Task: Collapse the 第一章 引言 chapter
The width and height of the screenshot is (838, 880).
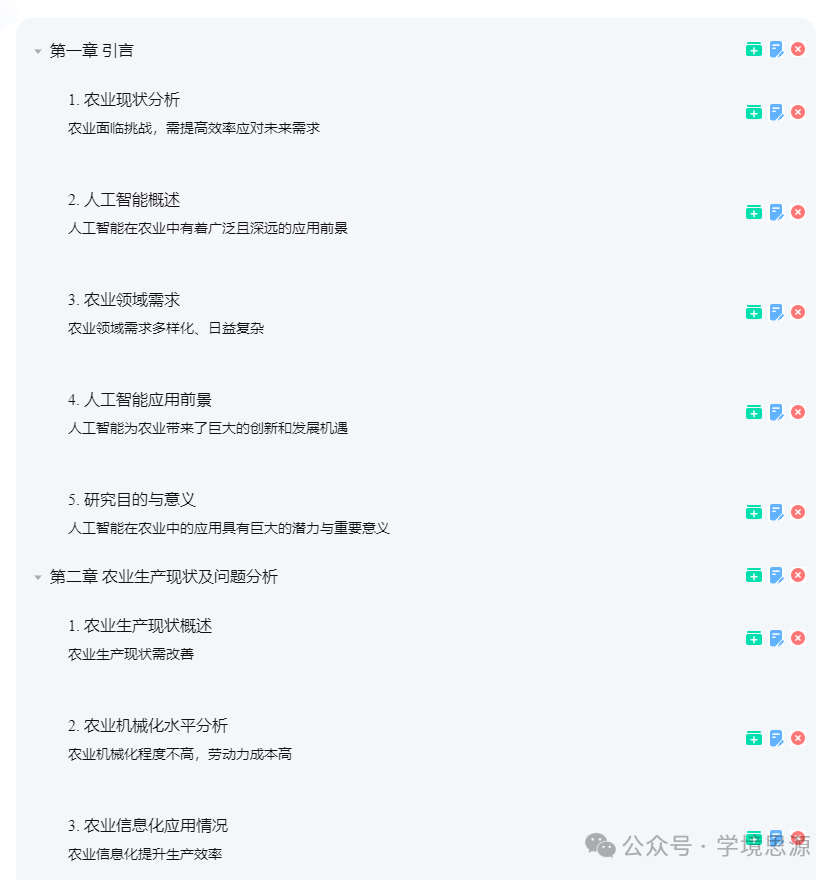Action: pyautogui.click(x=36, y=49)
